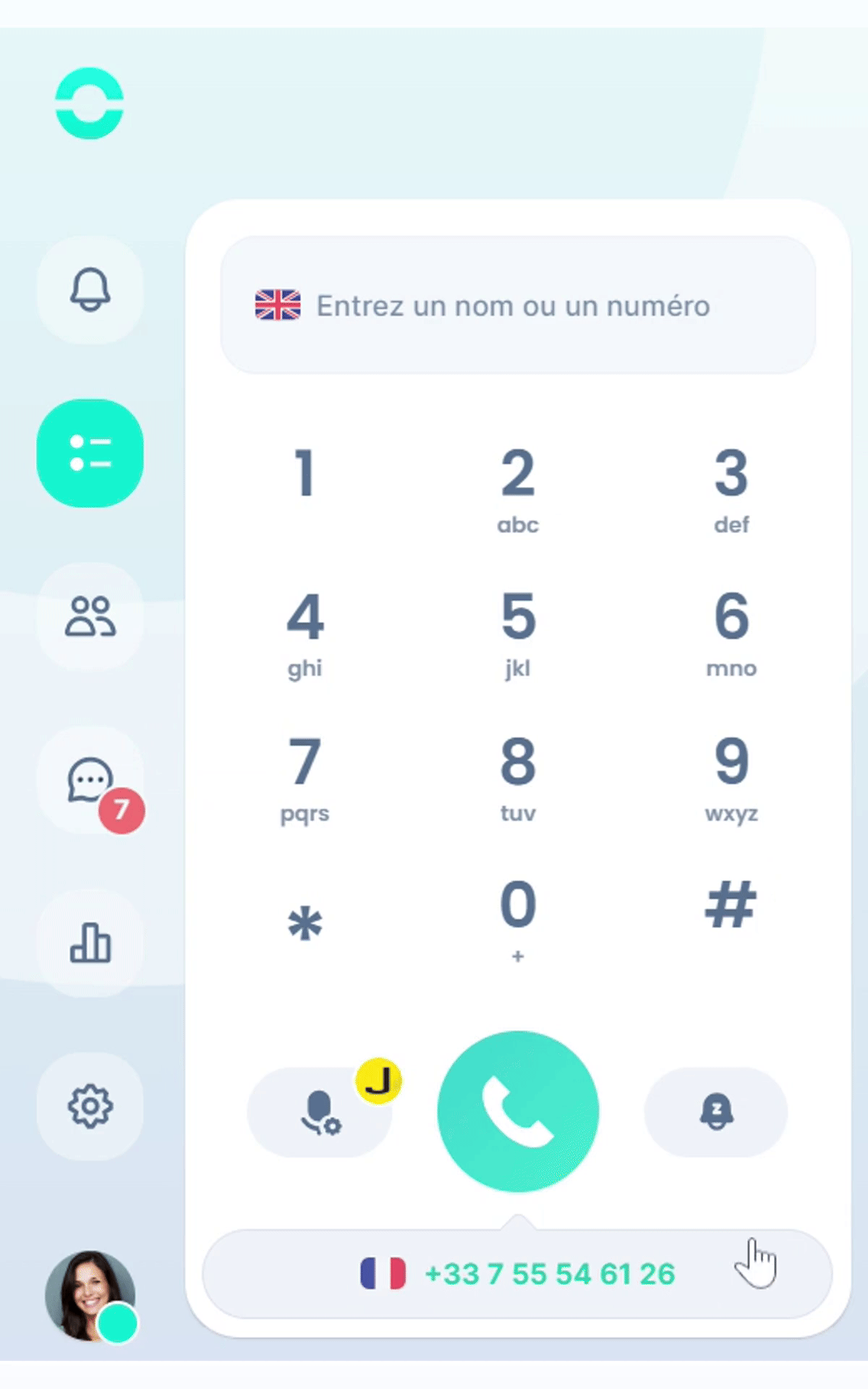
Task: Change country via the UK flag
Action: click(x=278, y=305)
